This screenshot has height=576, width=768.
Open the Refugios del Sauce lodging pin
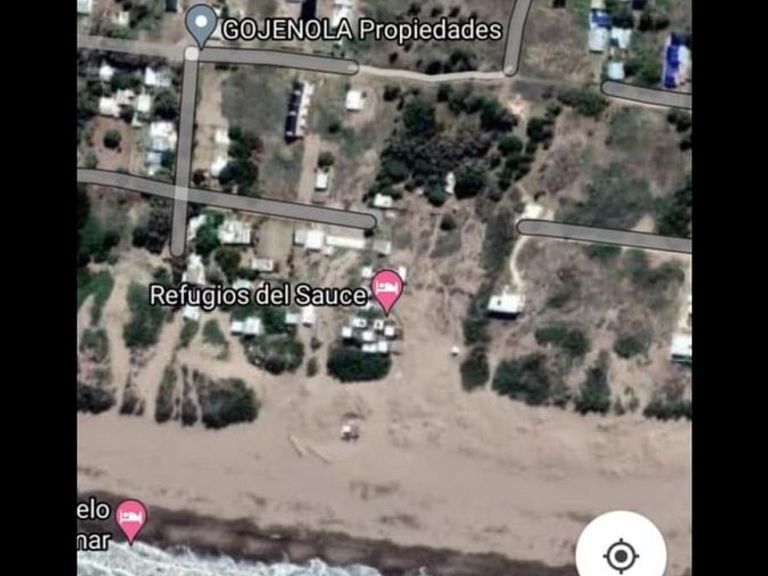pos(386,291)
